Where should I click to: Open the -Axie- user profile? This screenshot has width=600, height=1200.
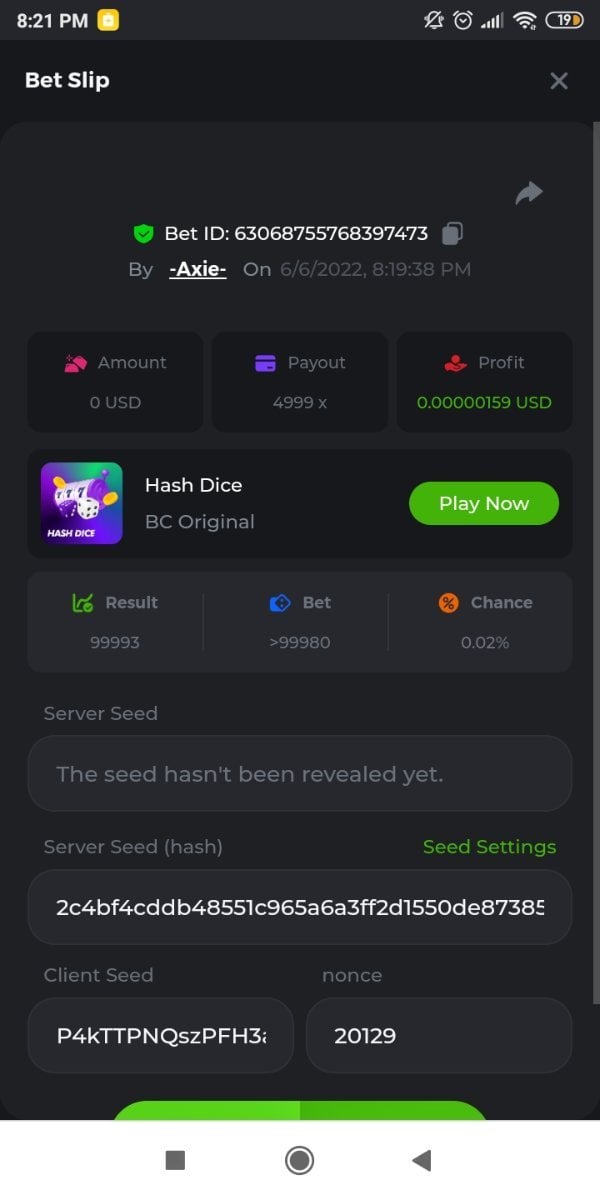point(198,269)
